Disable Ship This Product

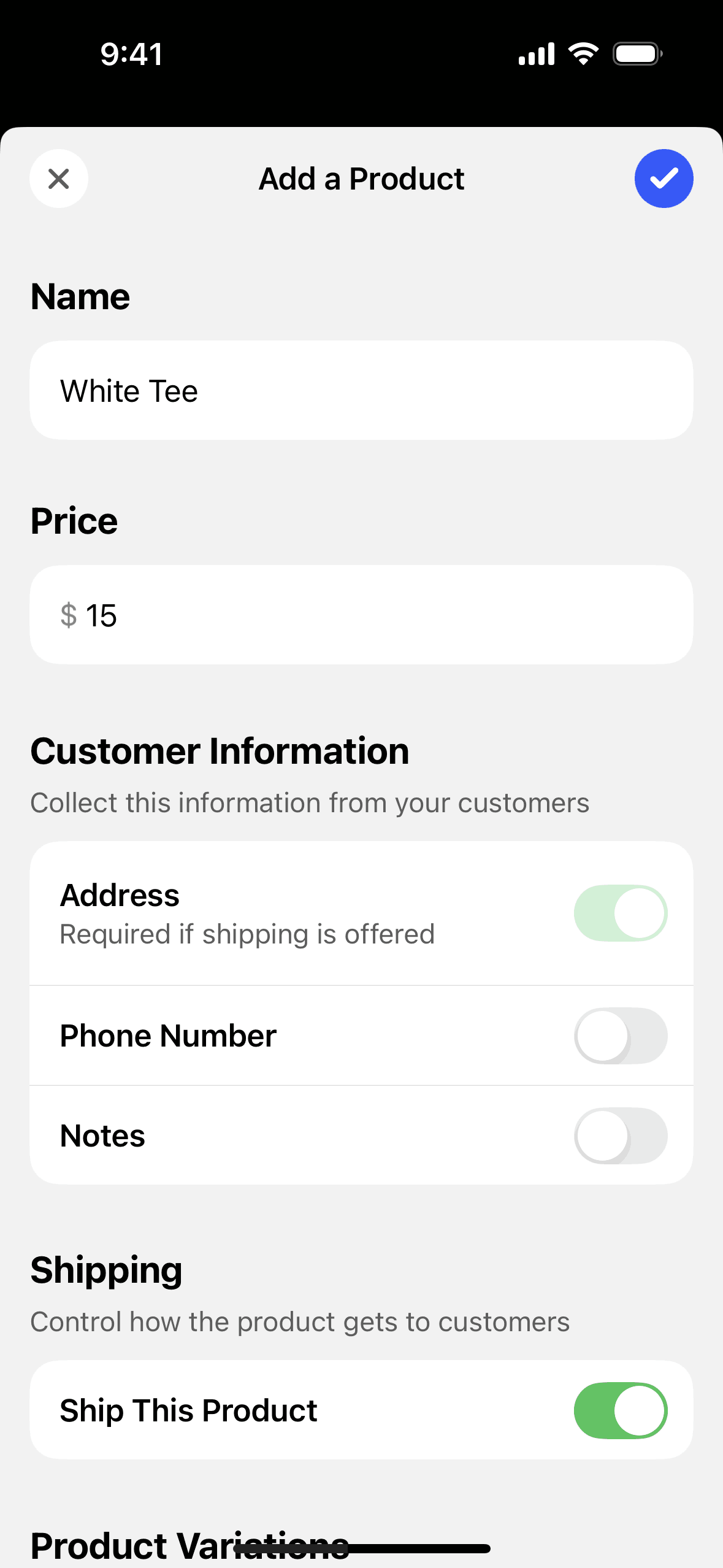(620, 1410)
